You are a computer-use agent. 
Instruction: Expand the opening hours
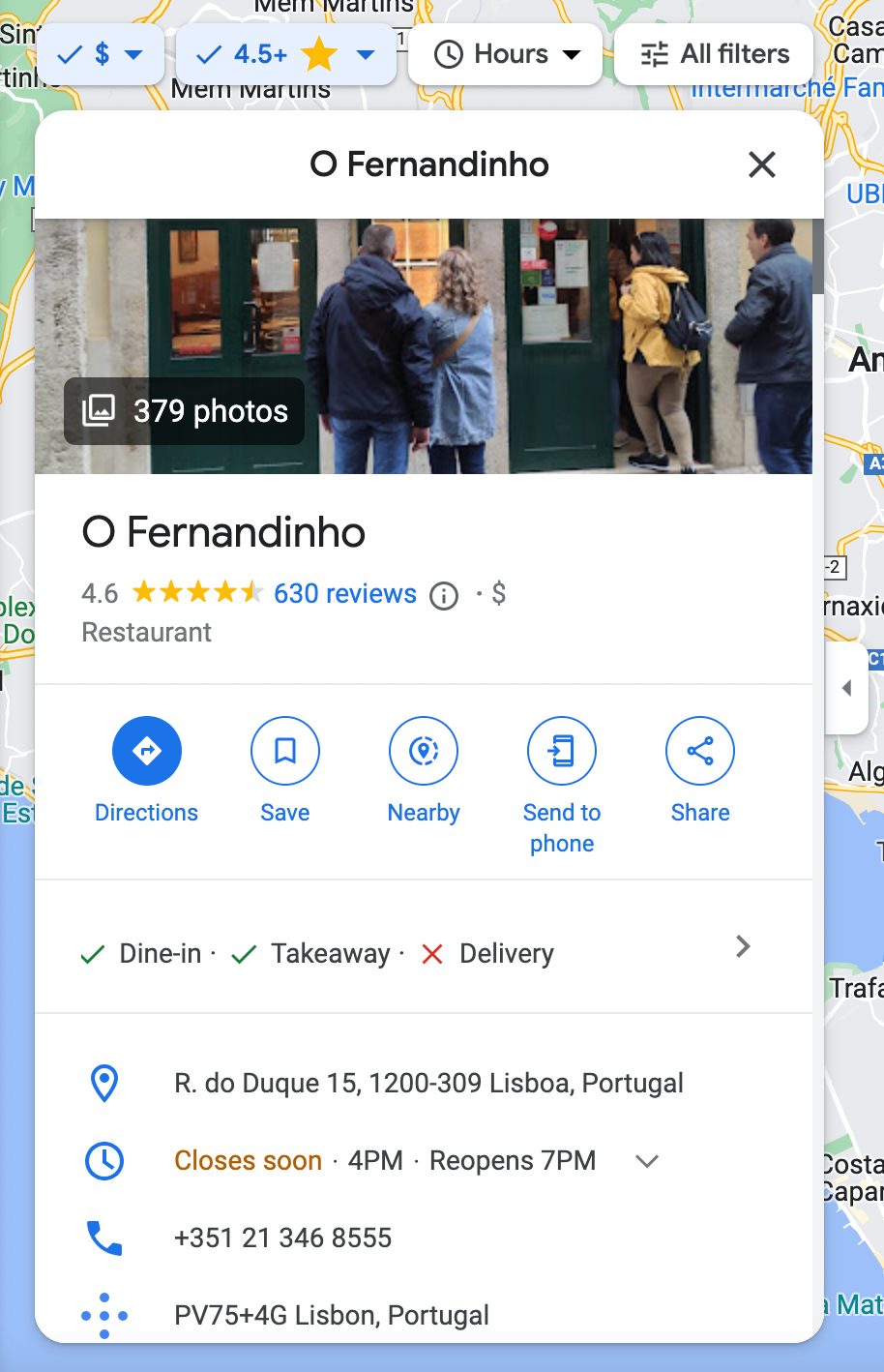click(647, 1161)
